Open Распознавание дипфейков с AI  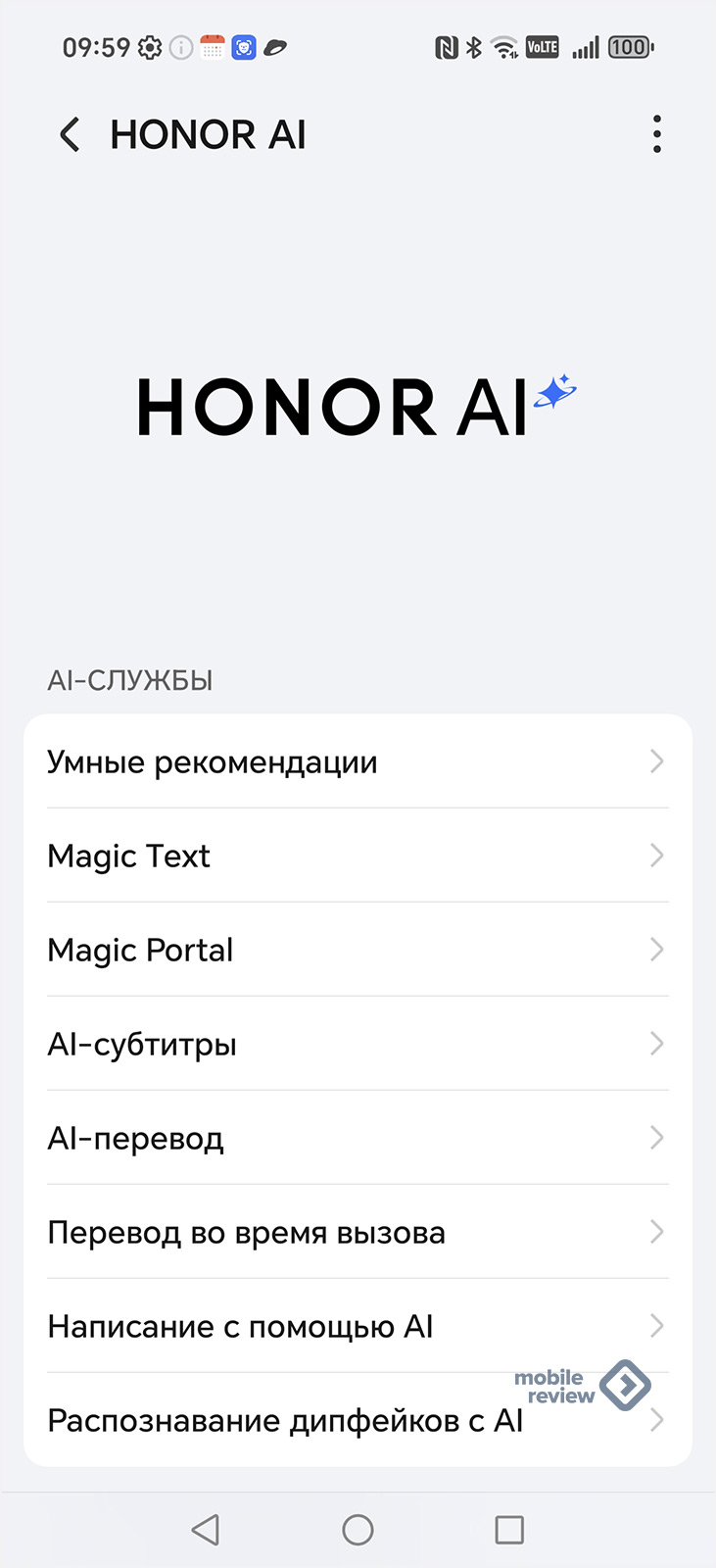[x=358, y=1420]
